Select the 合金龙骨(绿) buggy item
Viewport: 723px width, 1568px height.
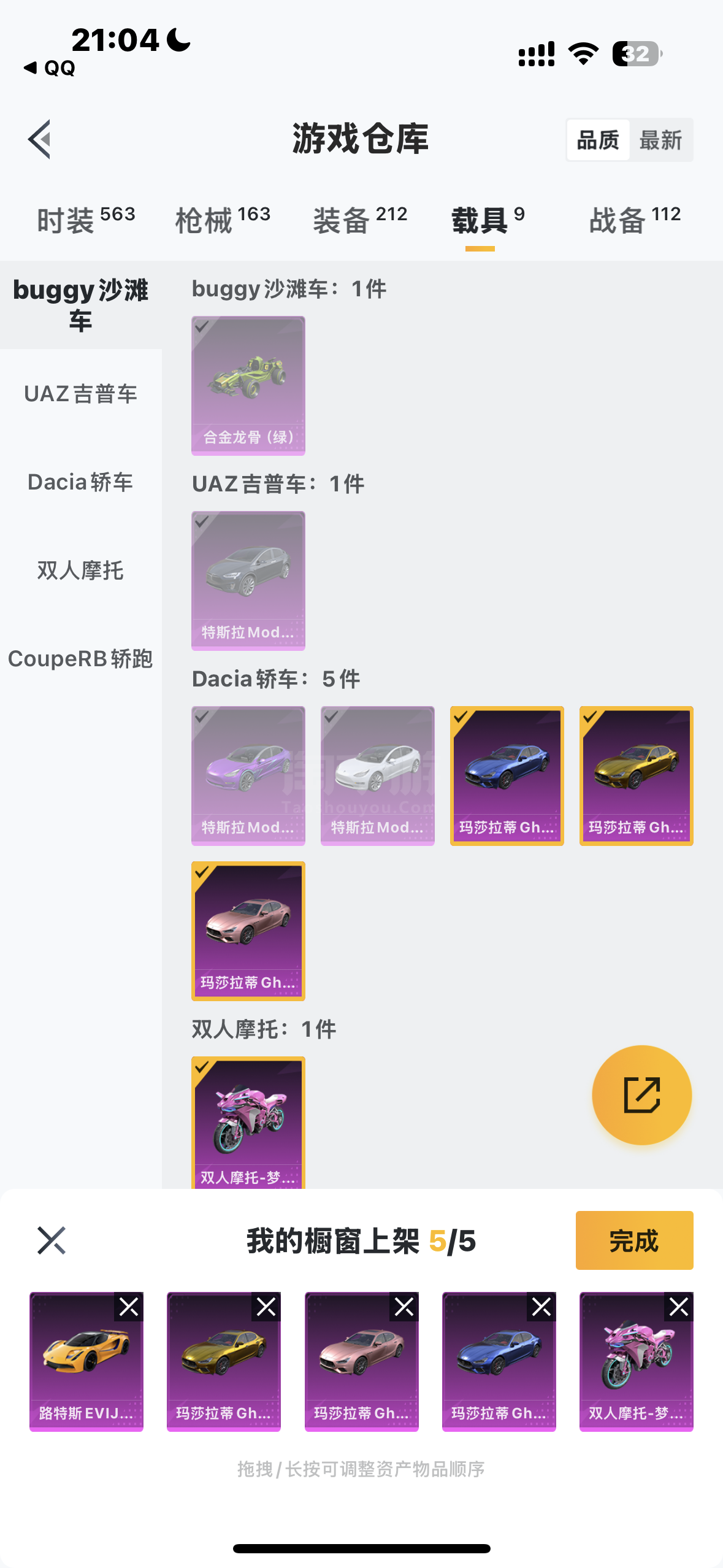(248, 385)
